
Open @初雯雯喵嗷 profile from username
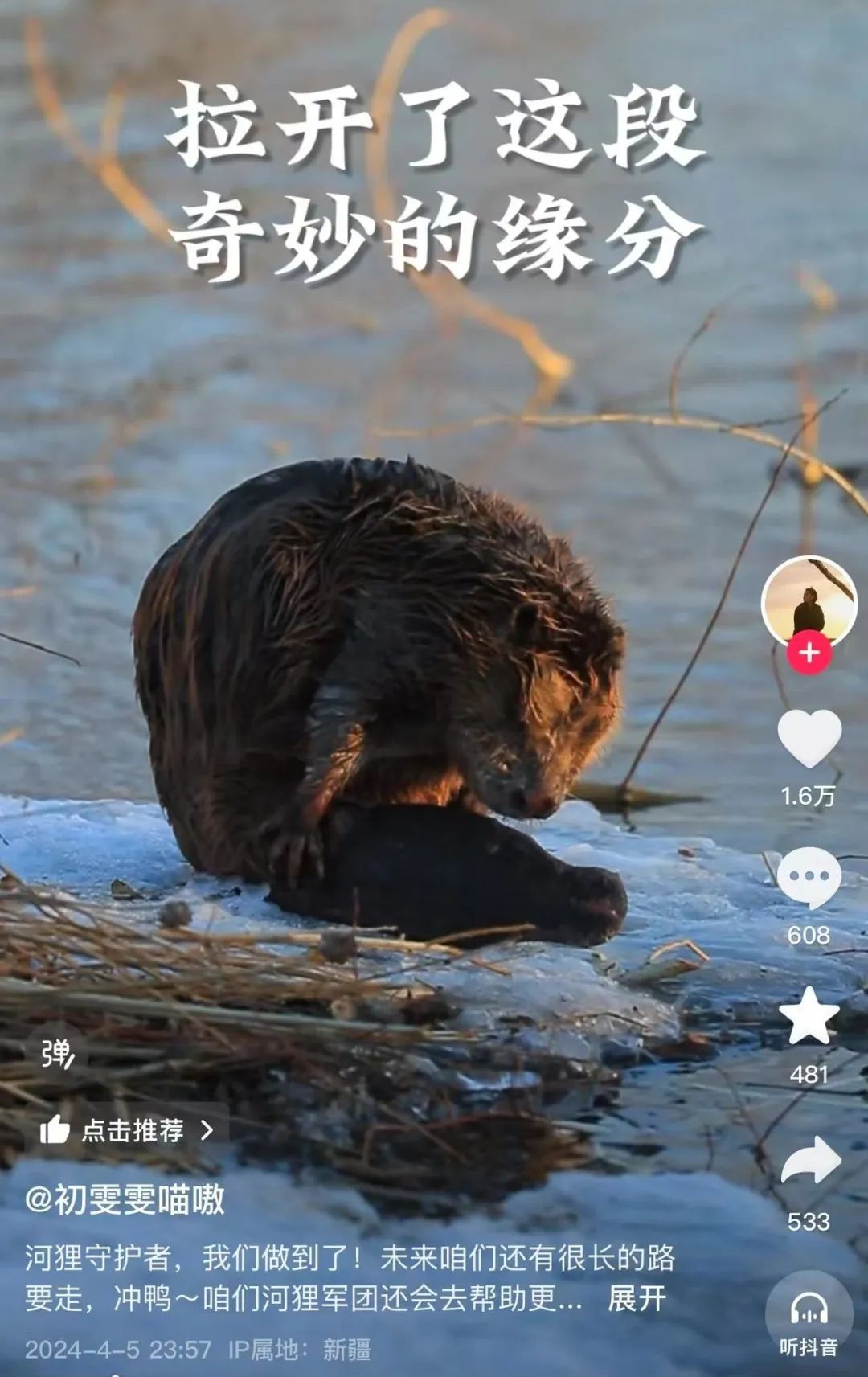tap(125, 1199)
